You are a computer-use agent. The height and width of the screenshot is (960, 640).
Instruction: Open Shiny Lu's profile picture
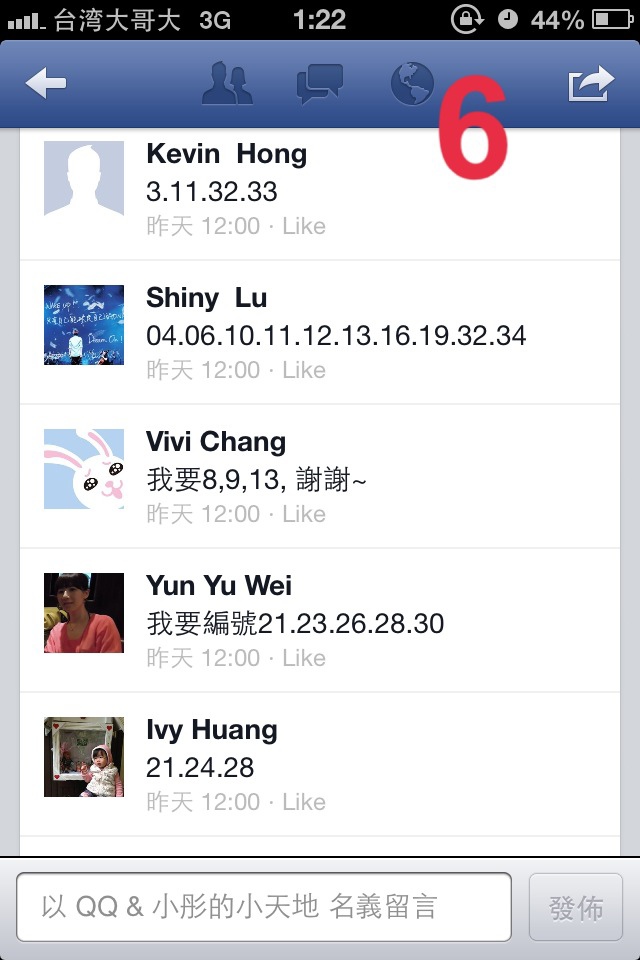[84, 324]
